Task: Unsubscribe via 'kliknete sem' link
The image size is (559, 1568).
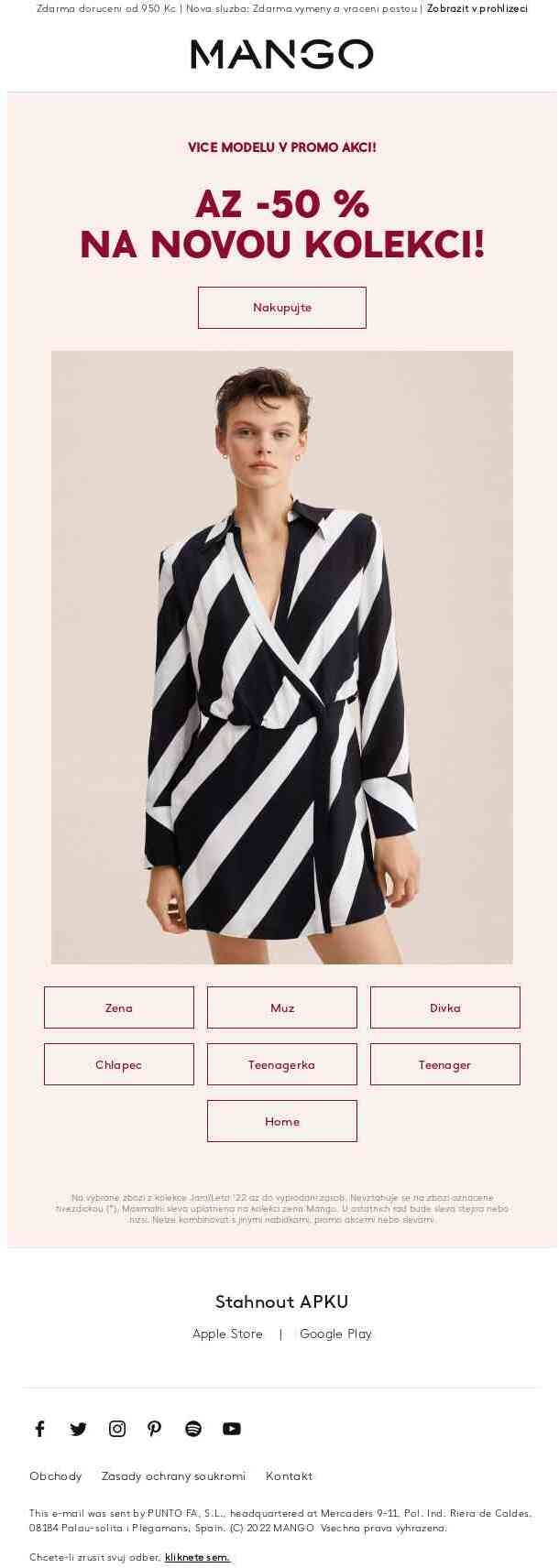Action: 197,1556
